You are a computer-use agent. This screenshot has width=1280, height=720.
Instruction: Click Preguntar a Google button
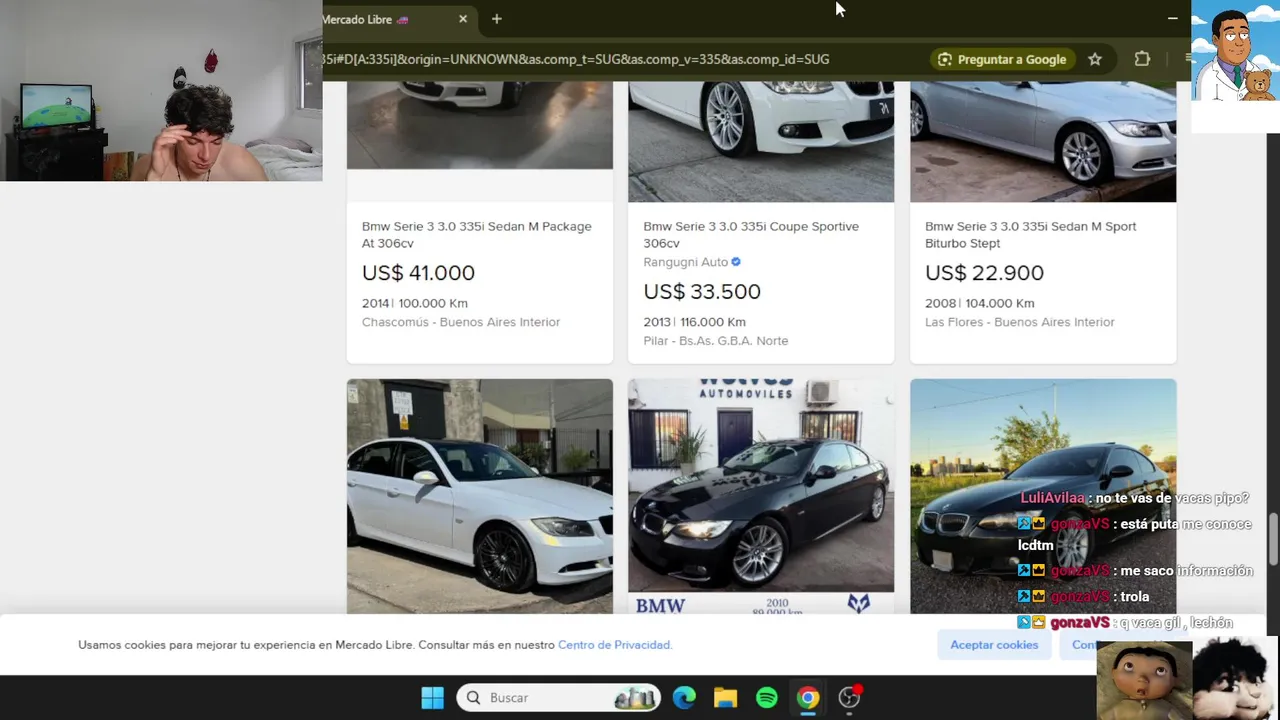tap(1002, 59)
